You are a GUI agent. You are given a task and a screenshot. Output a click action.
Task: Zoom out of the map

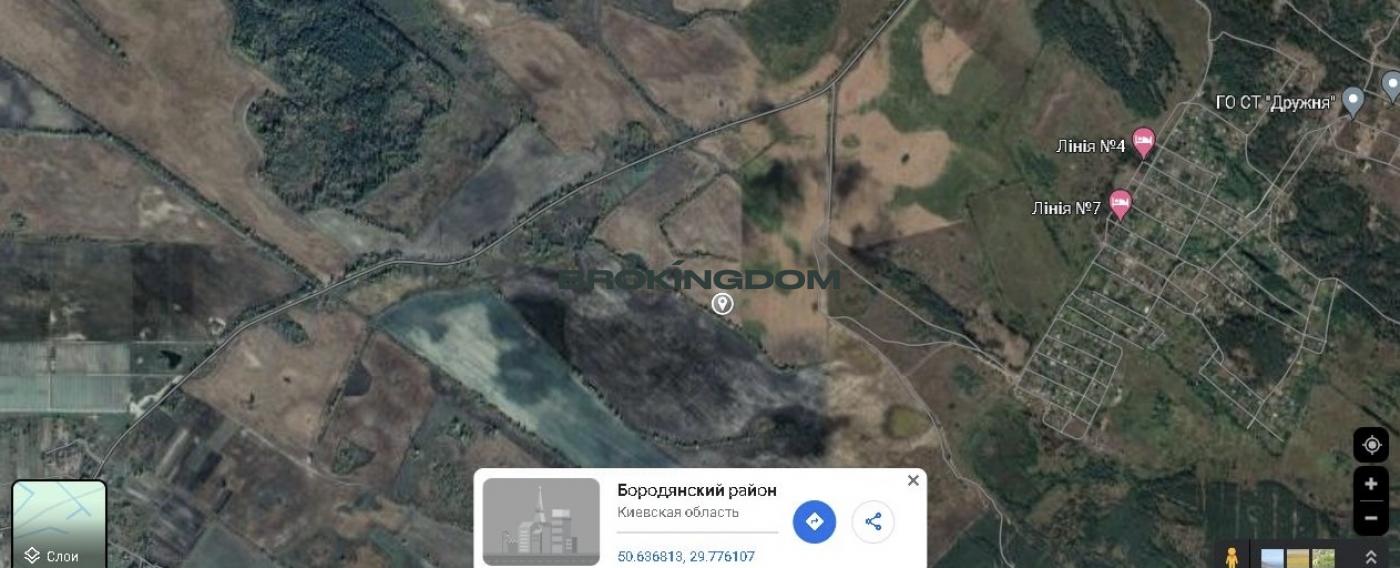coord(1371,518)
